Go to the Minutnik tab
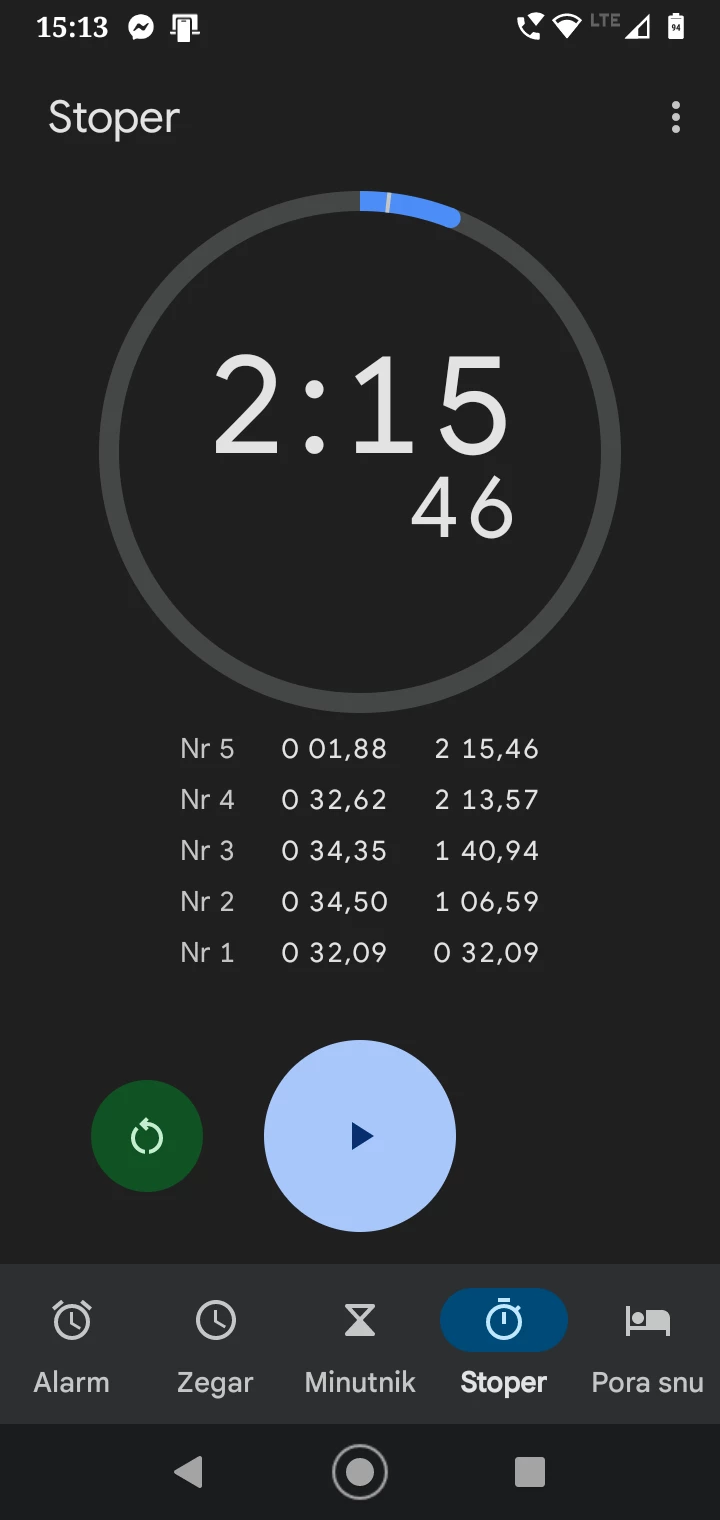Viewport: 720px width, 1520px height. pyautogui.click(x=360, y=1344)
